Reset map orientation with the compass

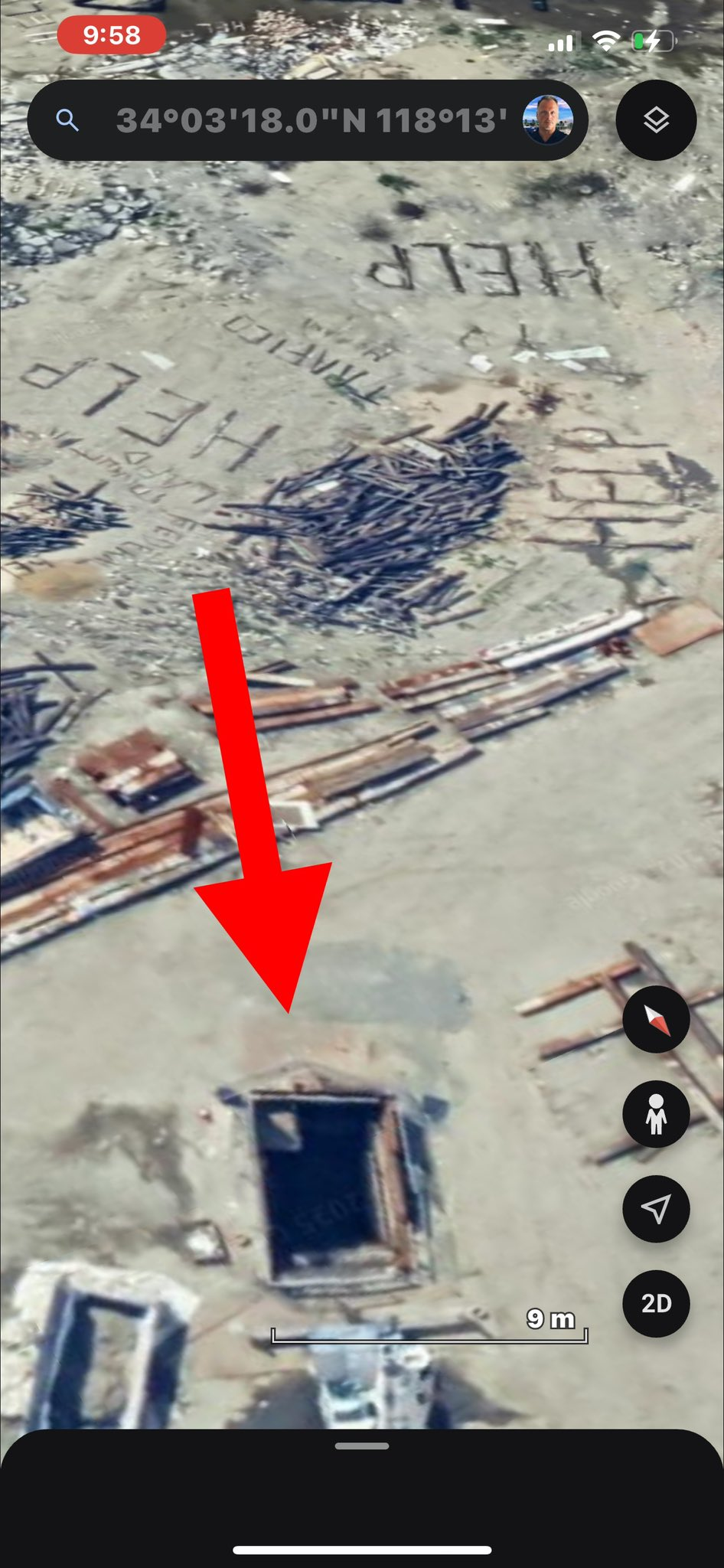[x=656, y=1019]
